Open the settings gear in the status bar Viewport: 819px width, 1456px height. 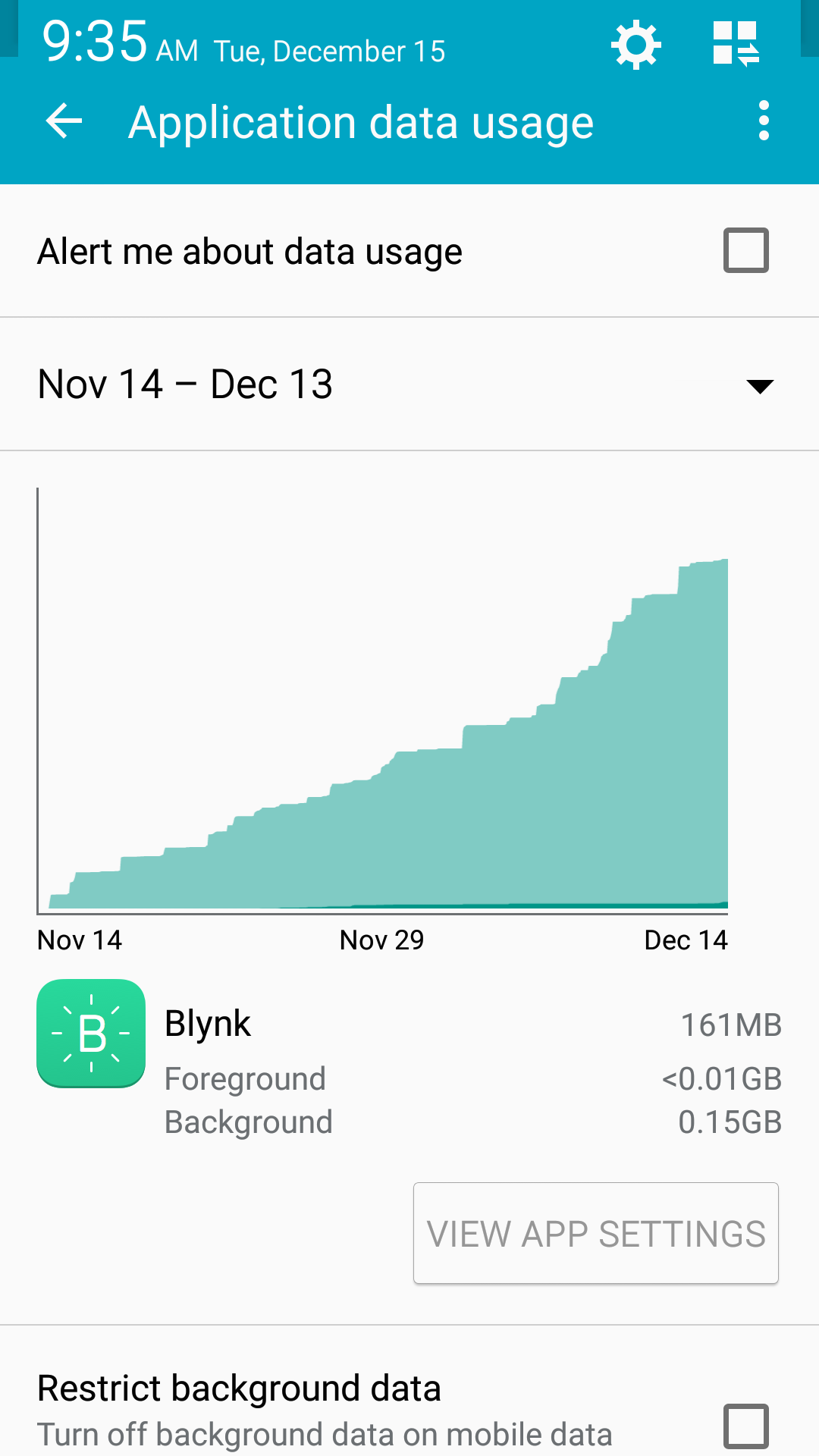pos(635,44)
